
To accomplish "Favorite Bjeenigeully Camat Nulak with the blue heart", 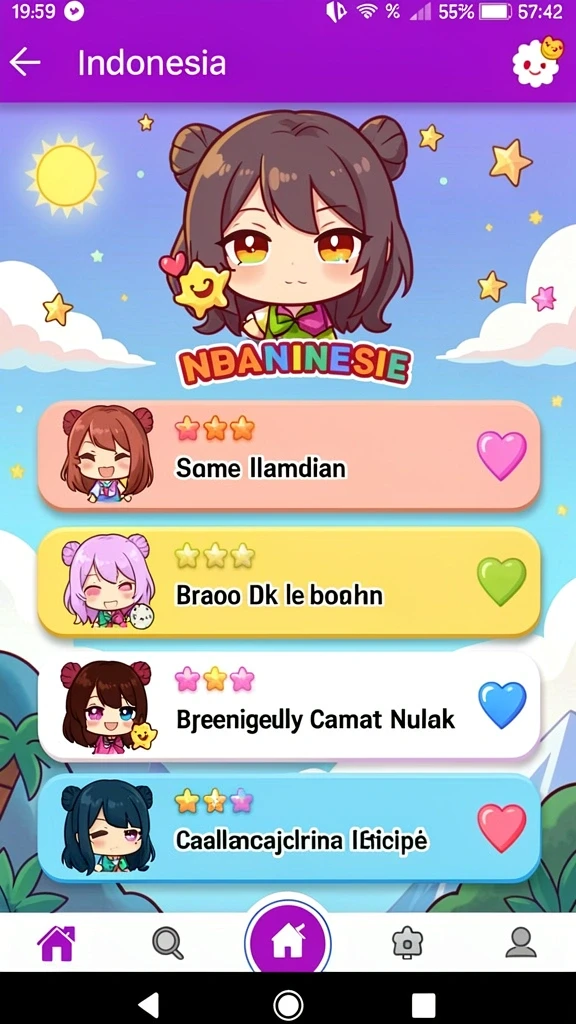I will [502, 704].
